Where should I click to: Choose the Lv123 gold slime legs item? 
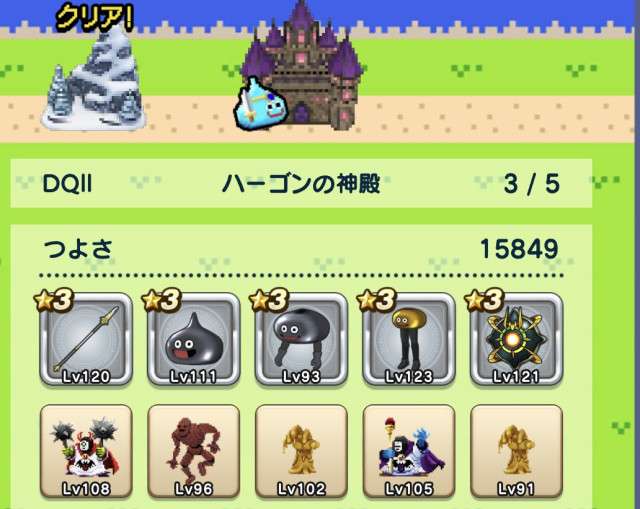pyautogui.click(x=409, y=339)
